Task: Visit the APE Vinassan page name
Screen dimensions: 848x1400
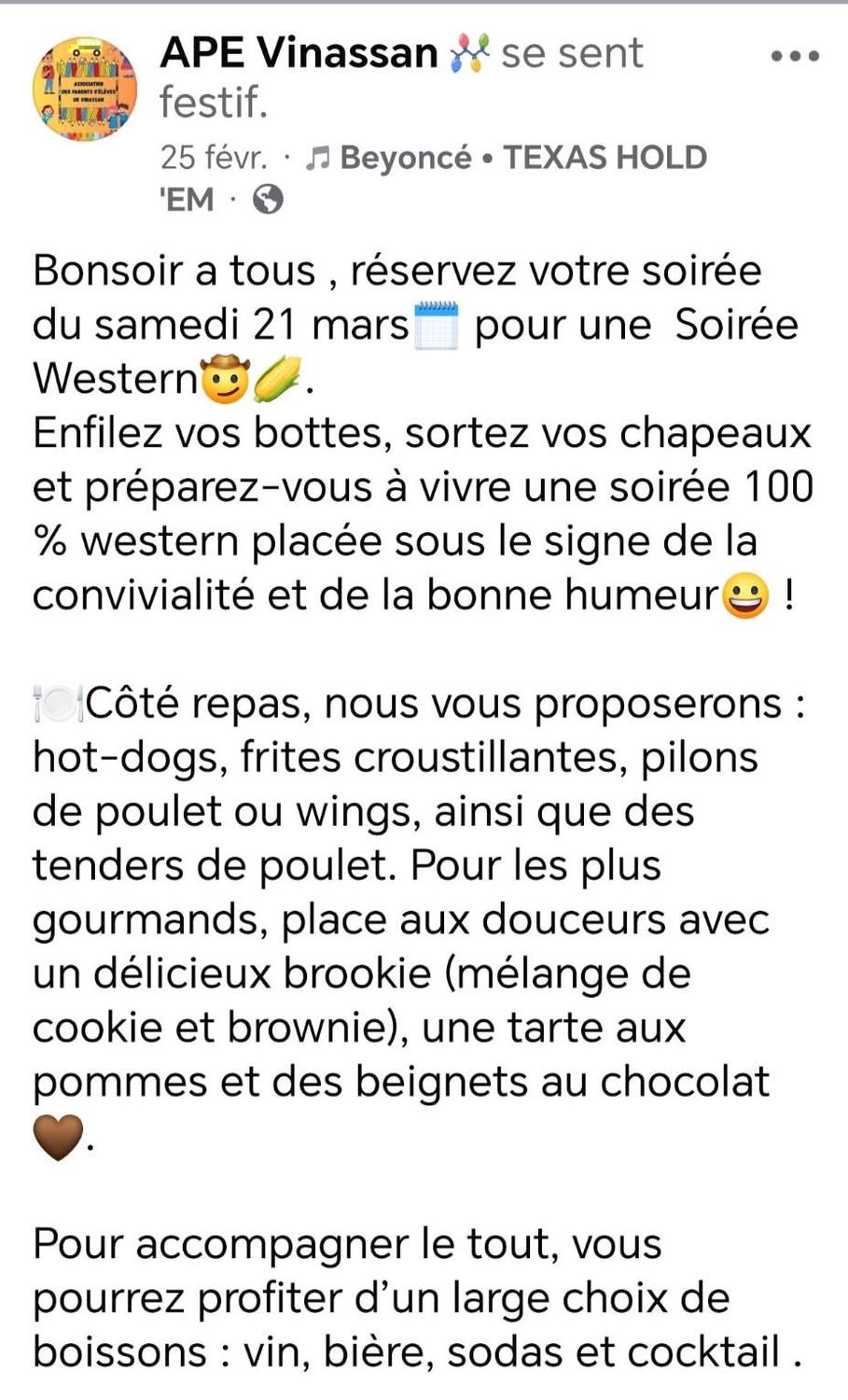Action: 299,53
